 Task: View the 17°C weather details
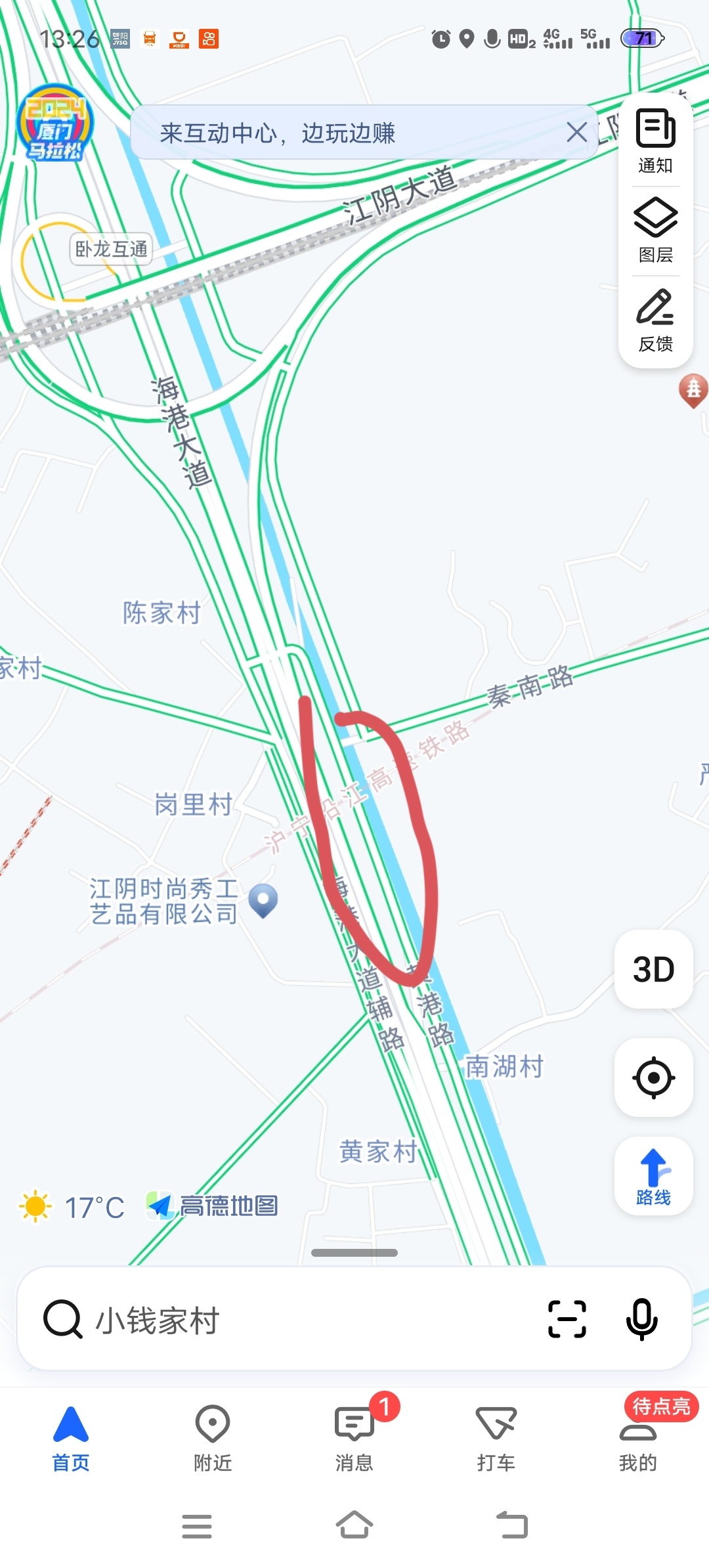[x=72, y=1207]
